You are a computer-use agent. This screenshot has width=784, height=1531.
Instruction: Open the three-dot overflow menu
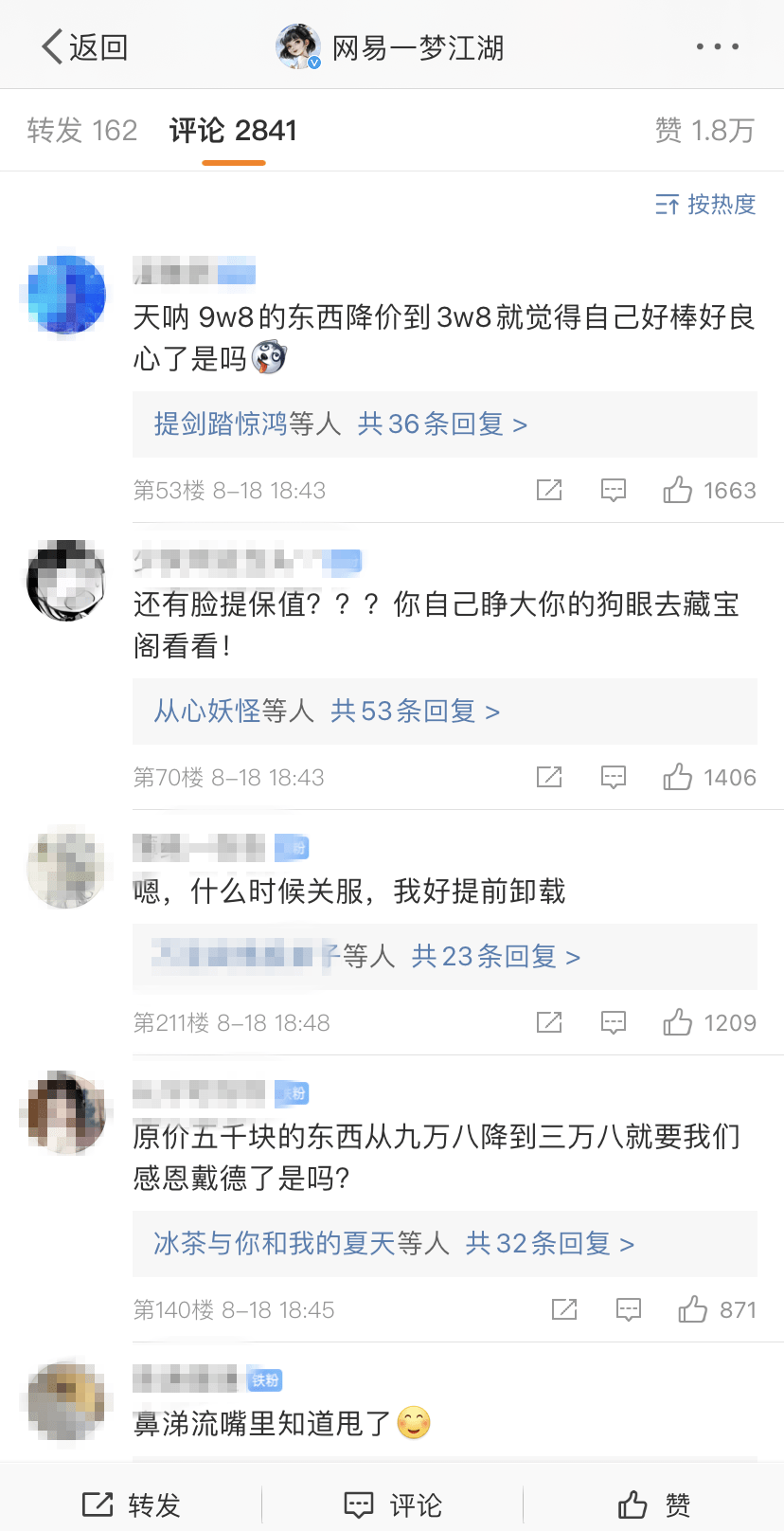pos(717,46)
